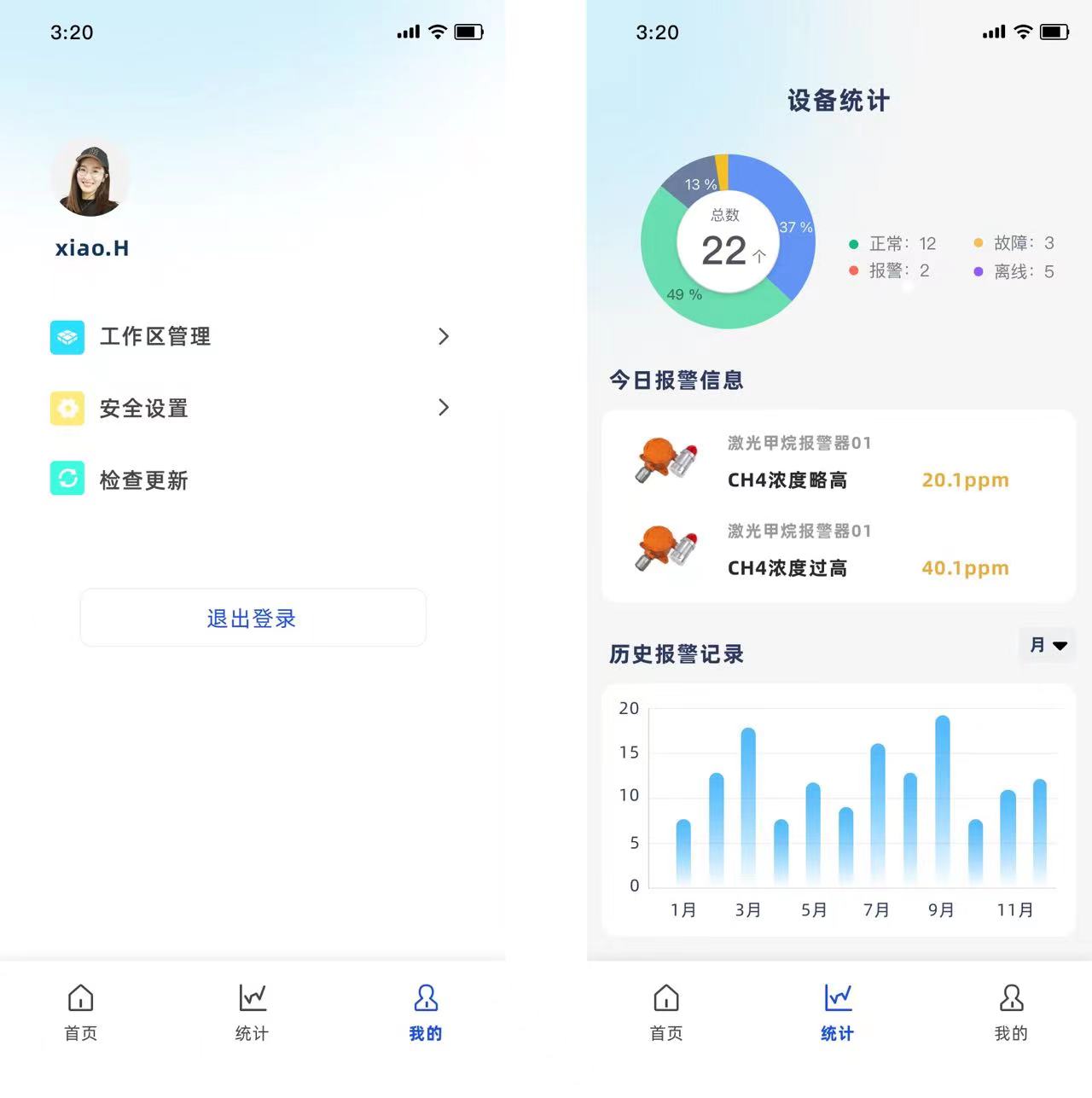This screenshot has width=1092, height=1098.
Task: Open the 月 period dropdown
Action: [1048, 645]
